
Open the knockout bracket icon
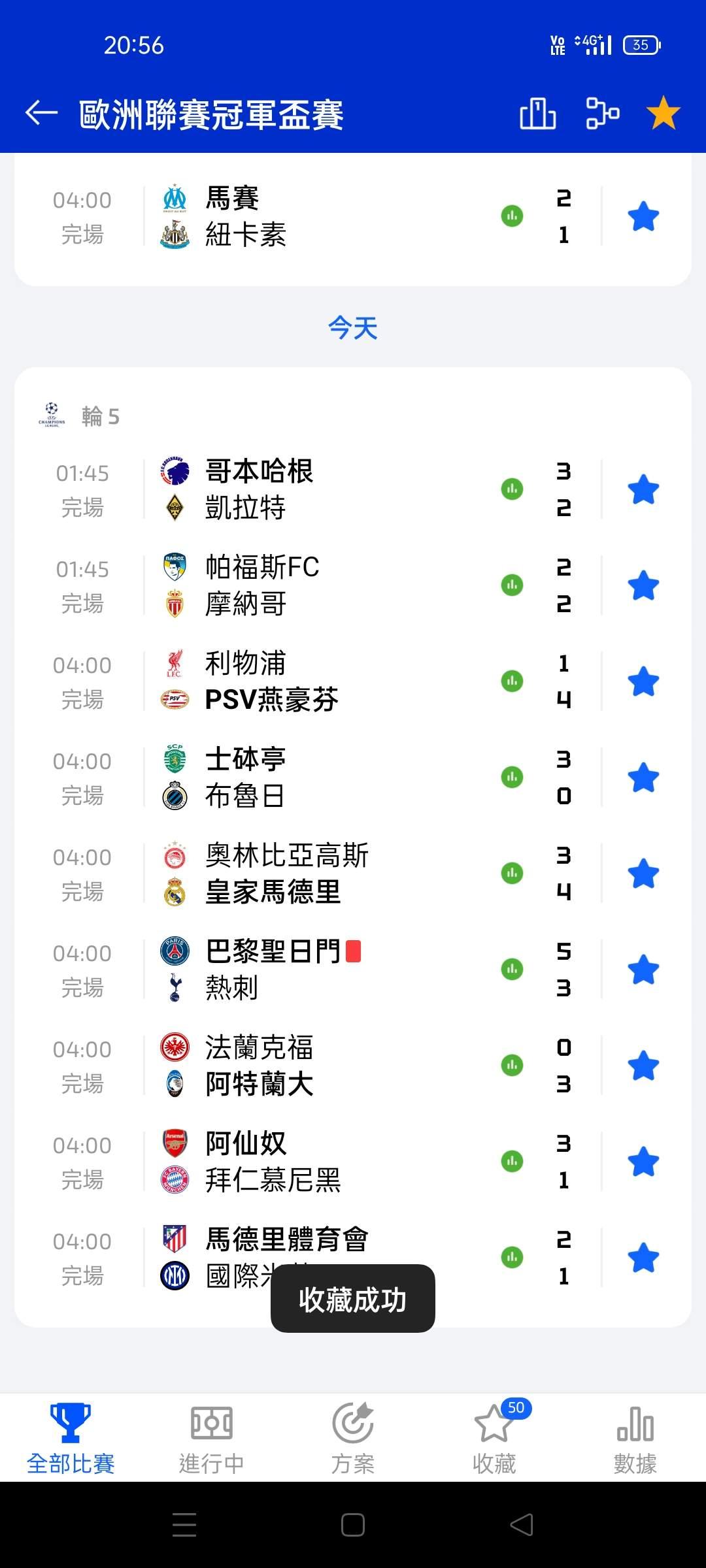point(602,113)
